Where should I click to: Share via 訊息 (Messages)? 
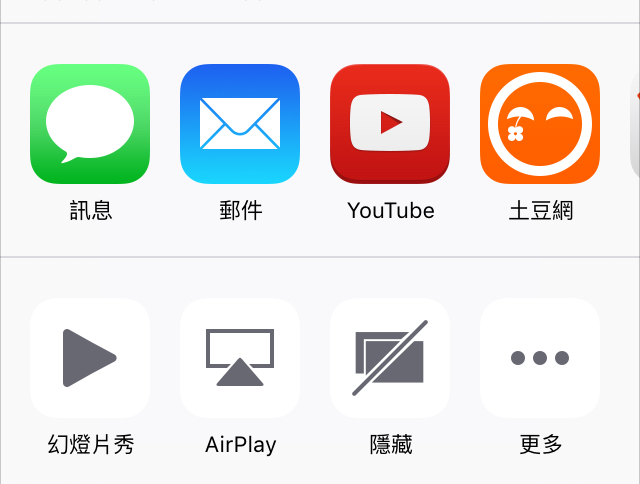pyautogui.click(x=90, y=124)
